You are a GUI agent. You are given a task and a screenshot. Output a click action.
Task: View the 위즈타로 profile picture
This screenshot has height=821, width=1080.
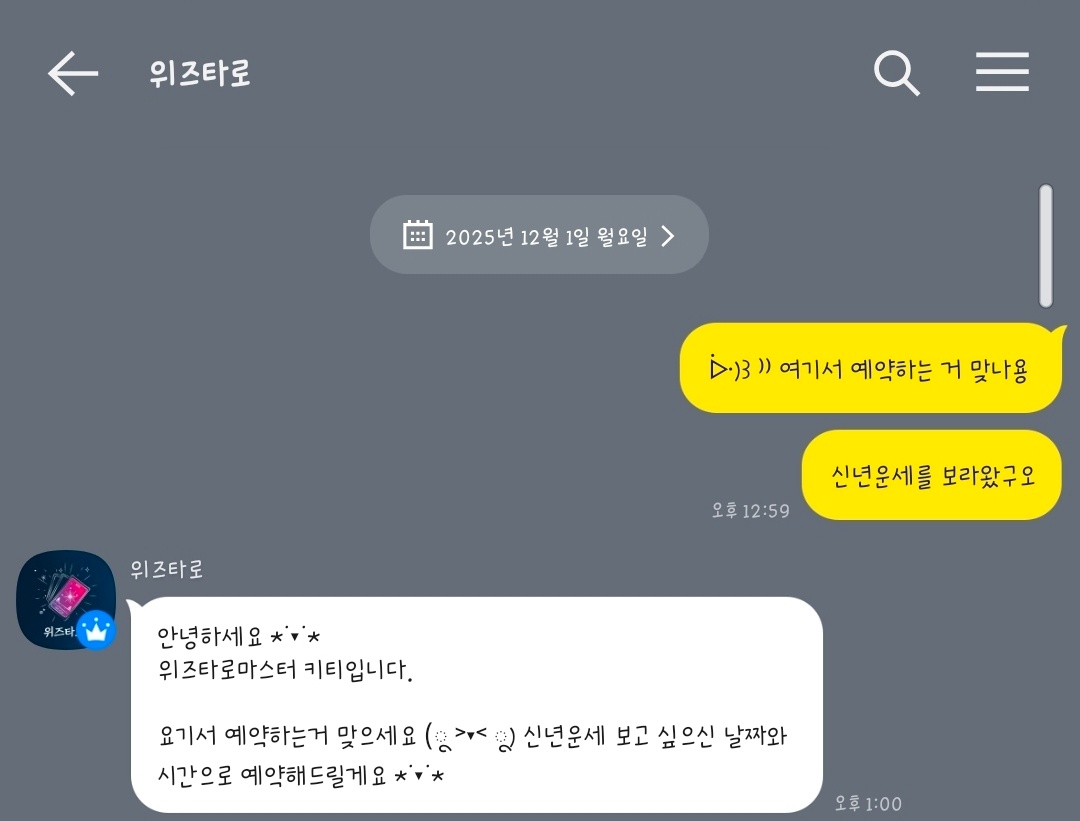click(66, 600)
